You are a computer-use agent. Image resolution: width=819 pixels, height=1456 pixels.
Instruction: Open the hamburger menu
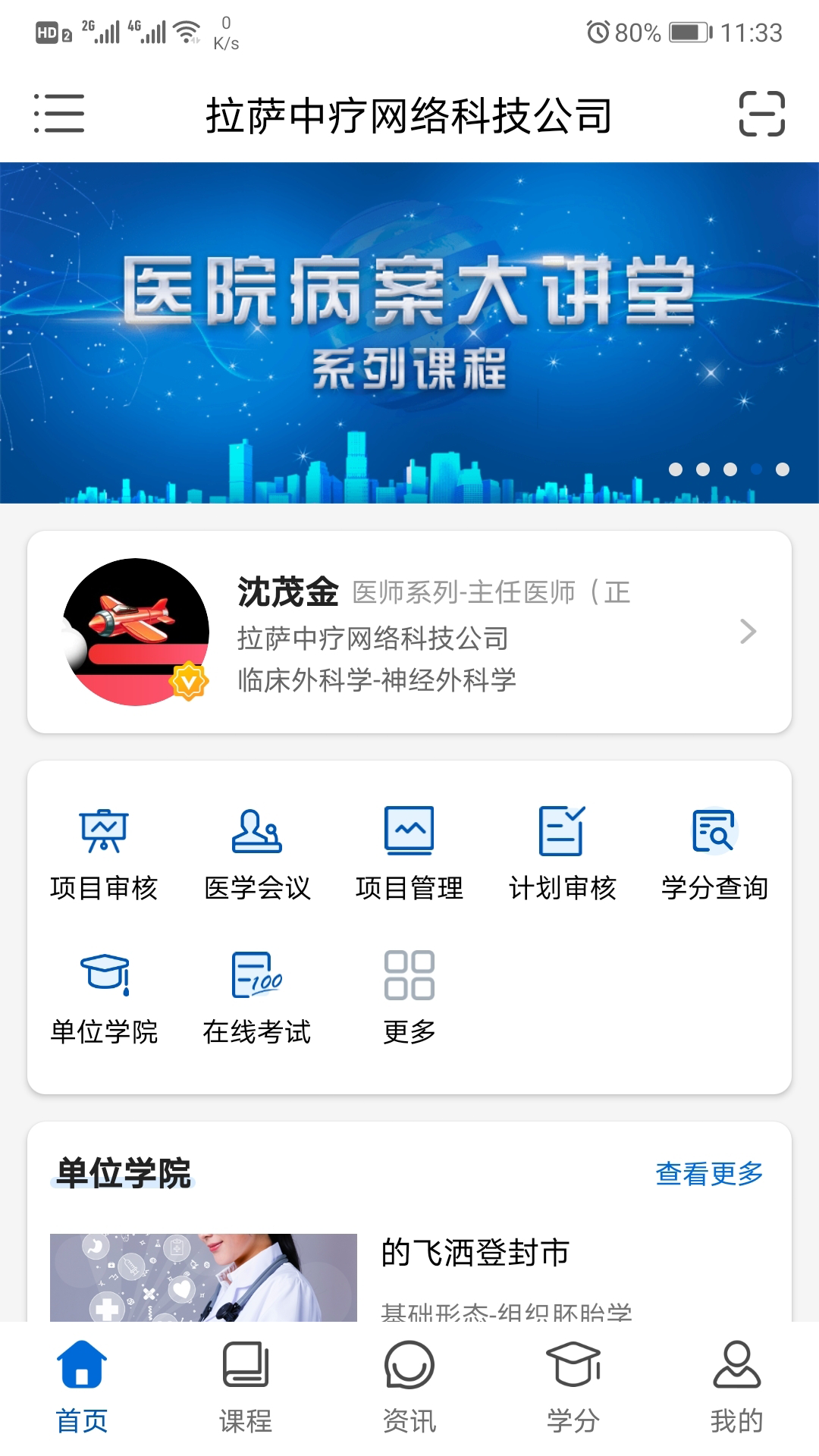pyautogui.click(x=59, y=114)
